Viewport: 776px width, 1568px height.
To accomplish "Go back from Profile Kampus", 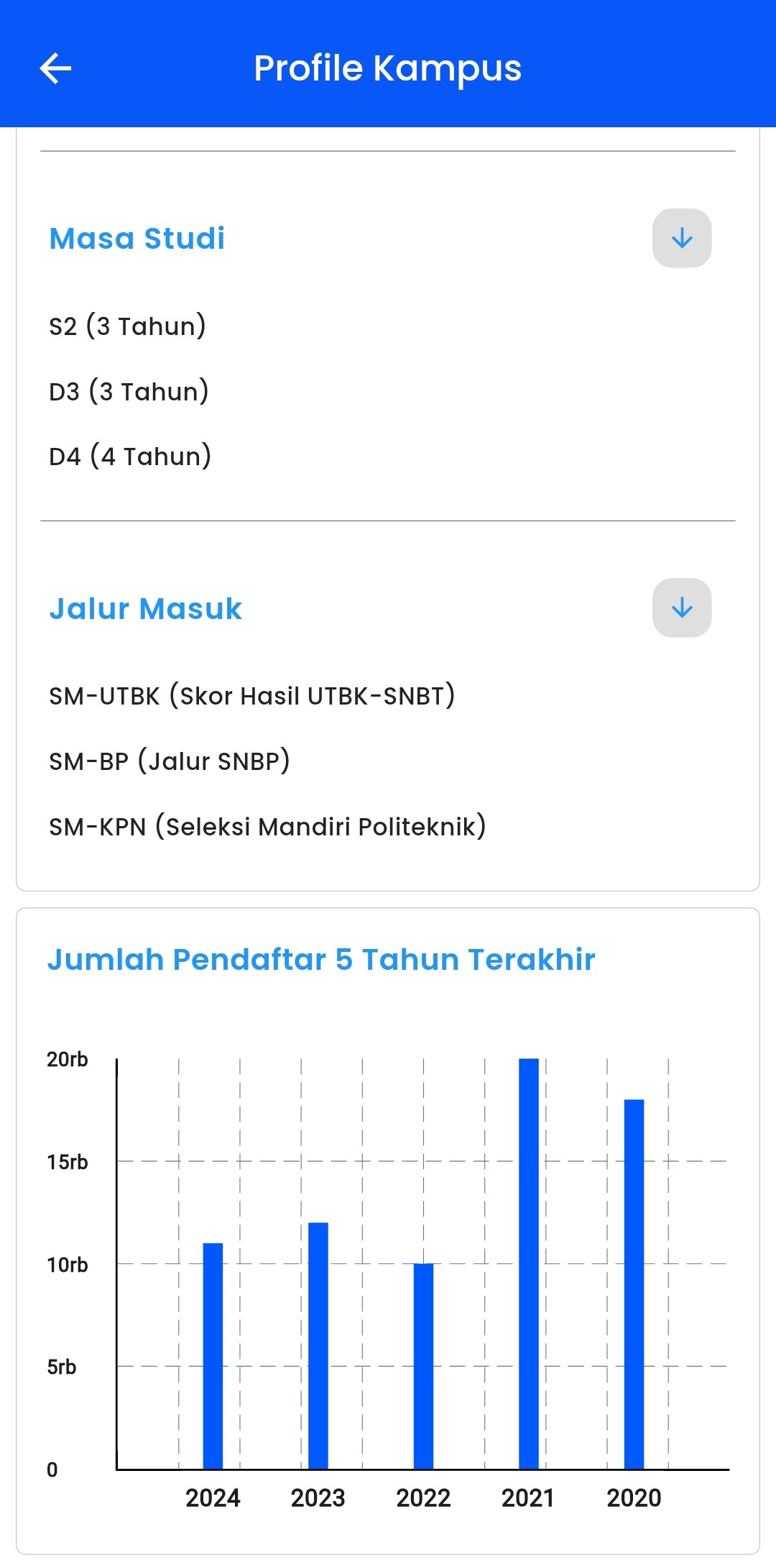I will (x=55, y=69).
